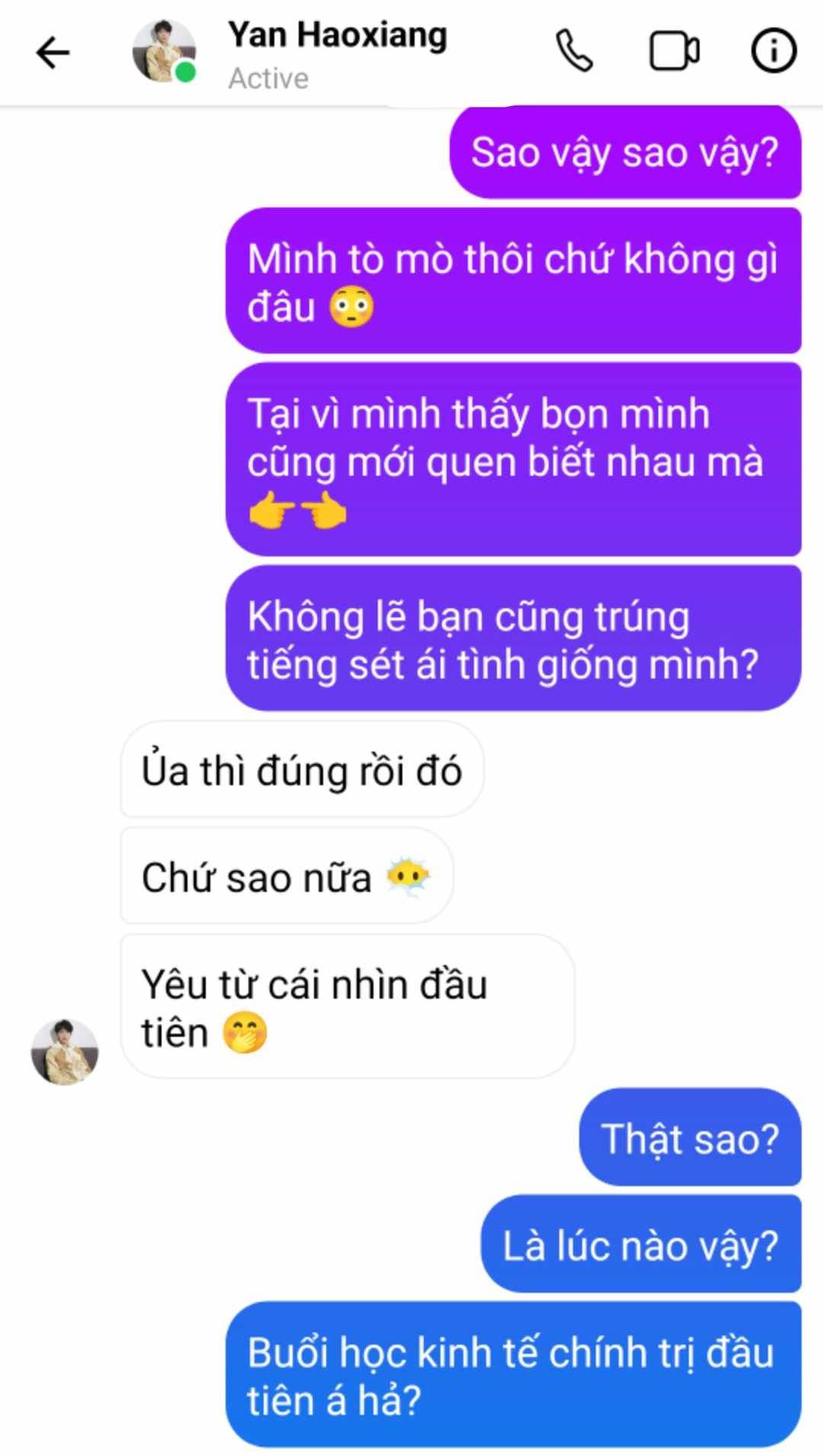Open Yan Haoxiang's profile from header name

(x=338, y=35)
